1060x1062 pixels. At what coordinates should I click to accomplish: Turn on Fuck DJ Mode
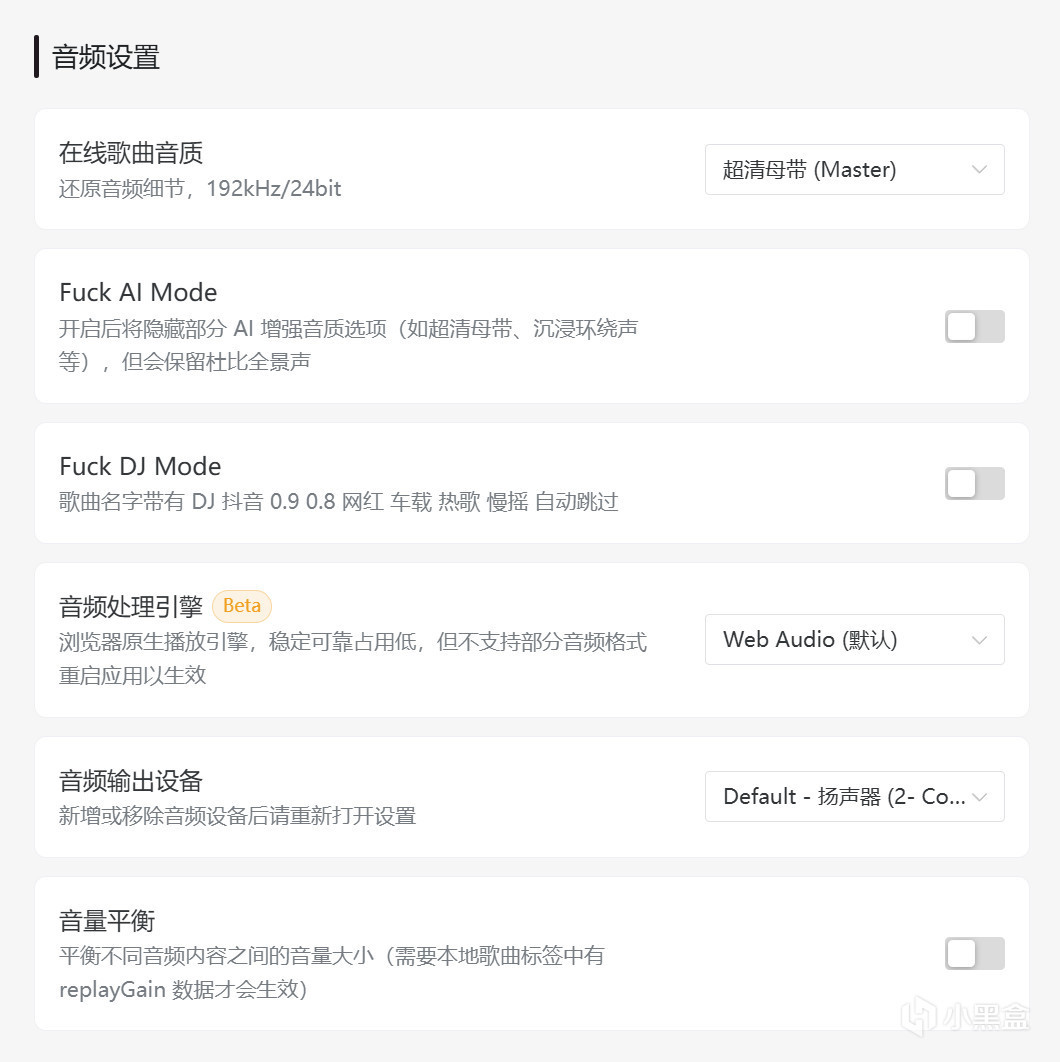click(974, 484)
